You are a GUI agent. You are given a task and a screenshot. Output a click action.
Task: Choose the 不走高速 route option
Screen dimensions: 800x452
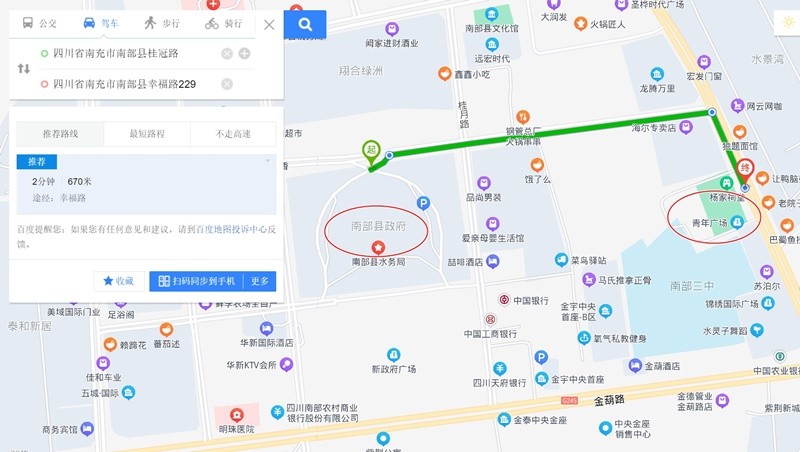[x=234, y=134]
